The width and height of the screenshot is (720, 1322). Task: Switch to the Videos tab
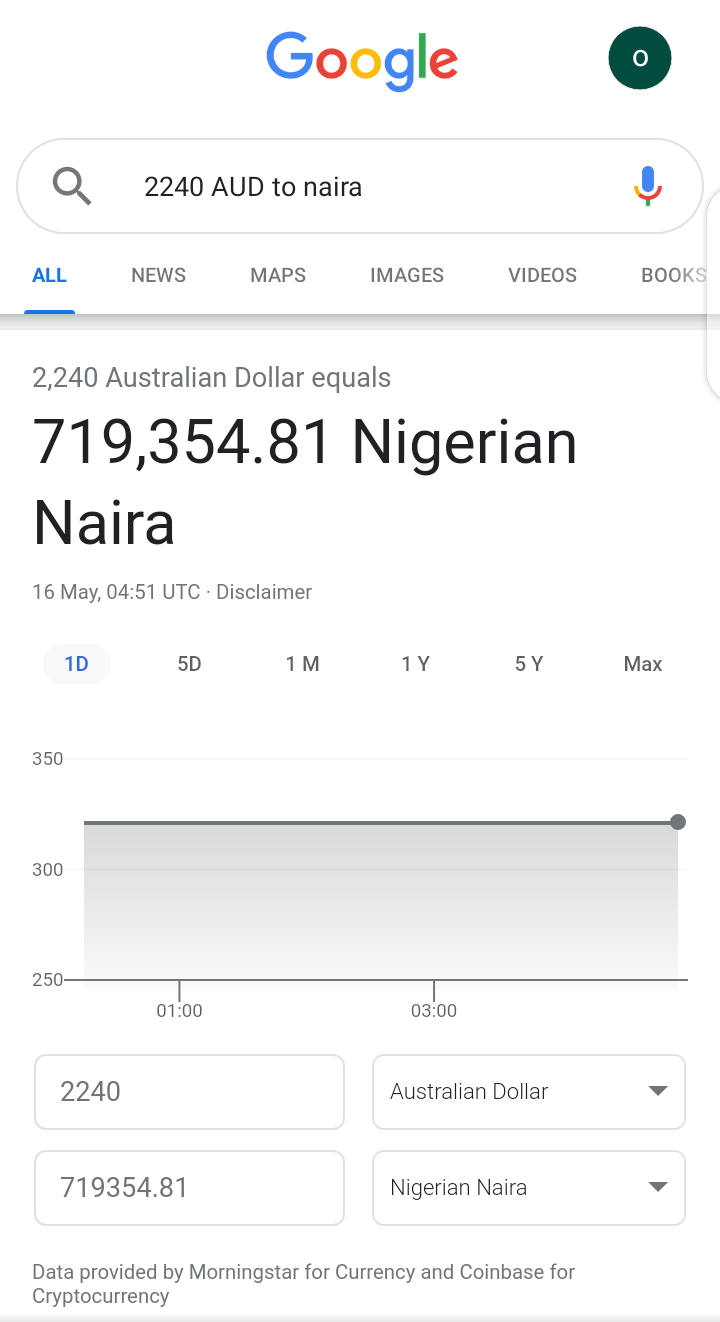pos(542,275)
